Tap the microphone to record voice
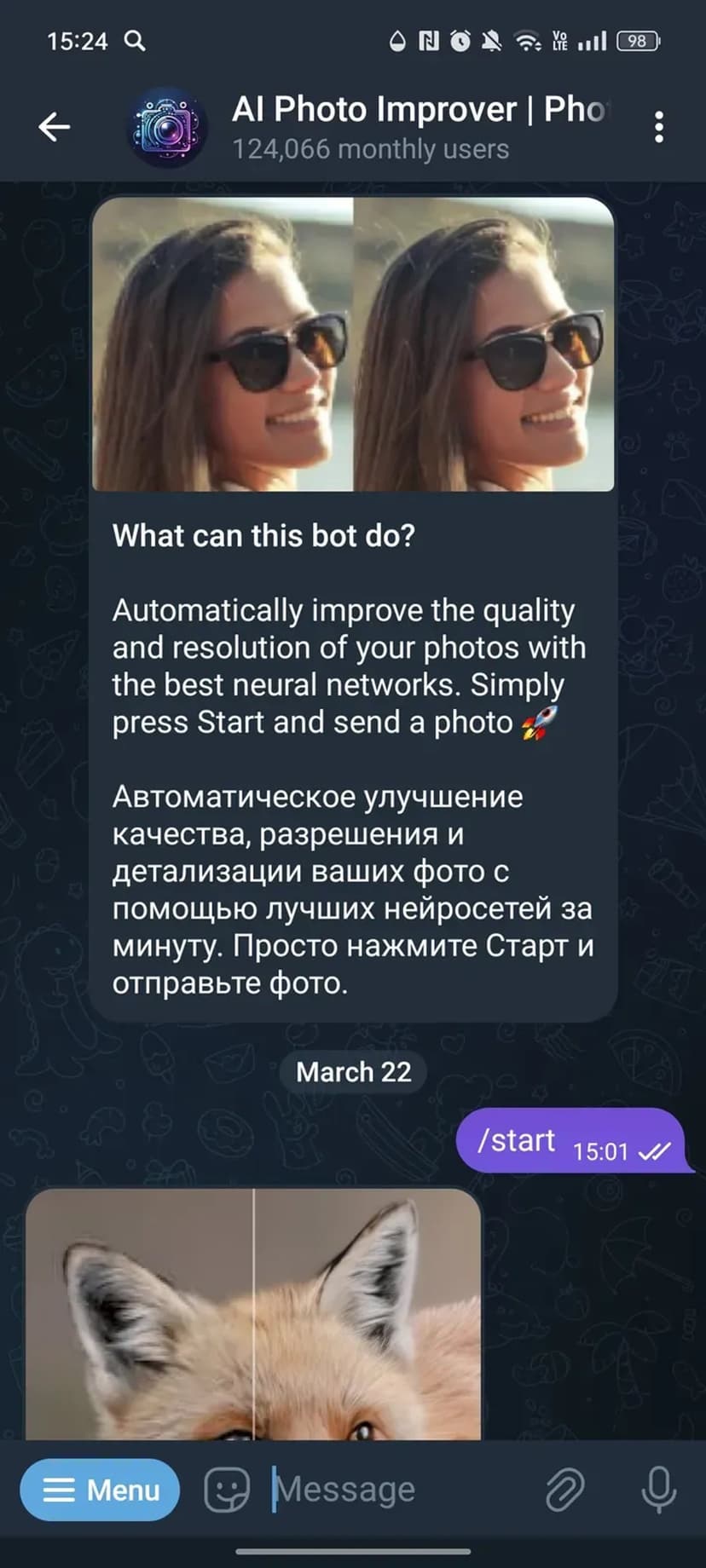 point(658,1490)
